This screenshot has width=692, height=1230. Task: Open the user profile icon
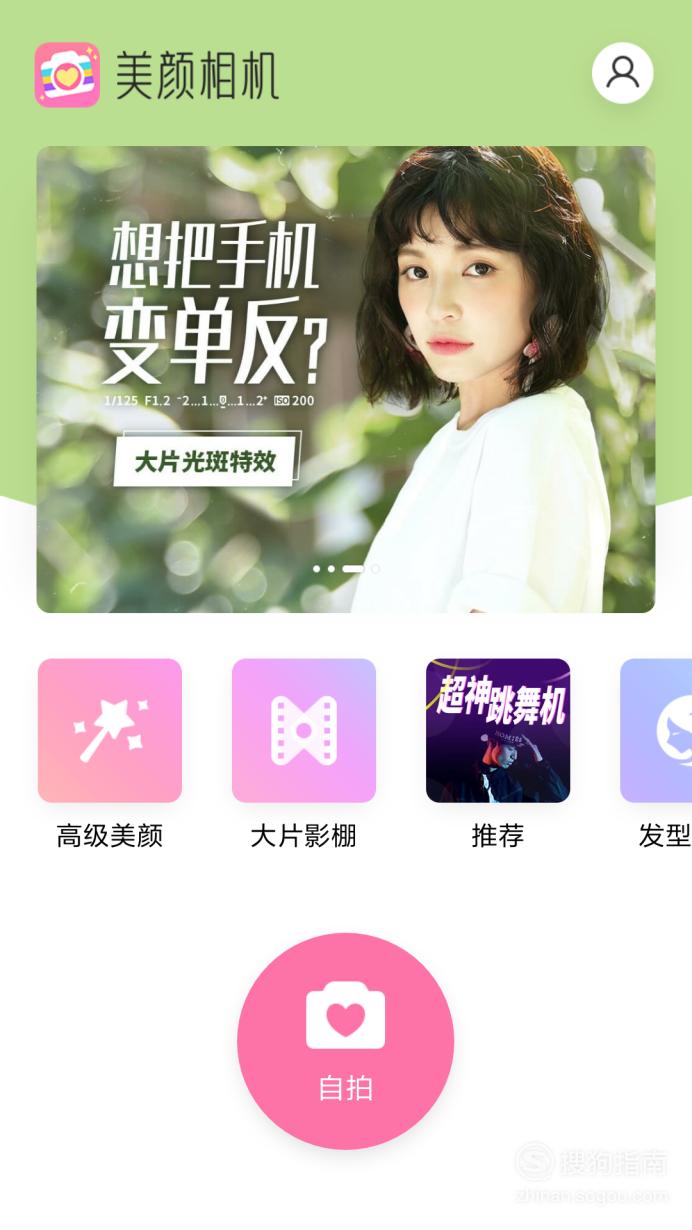coord(622,72)
